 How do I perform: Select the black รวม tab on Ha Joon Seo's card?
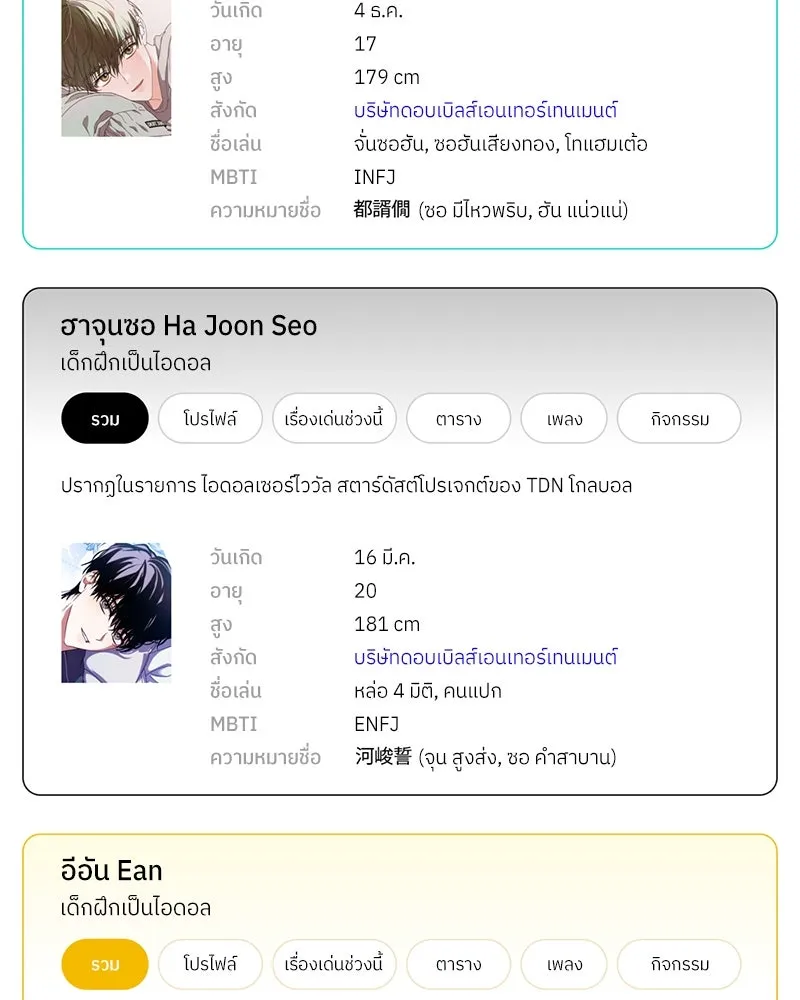pos(104,418)
